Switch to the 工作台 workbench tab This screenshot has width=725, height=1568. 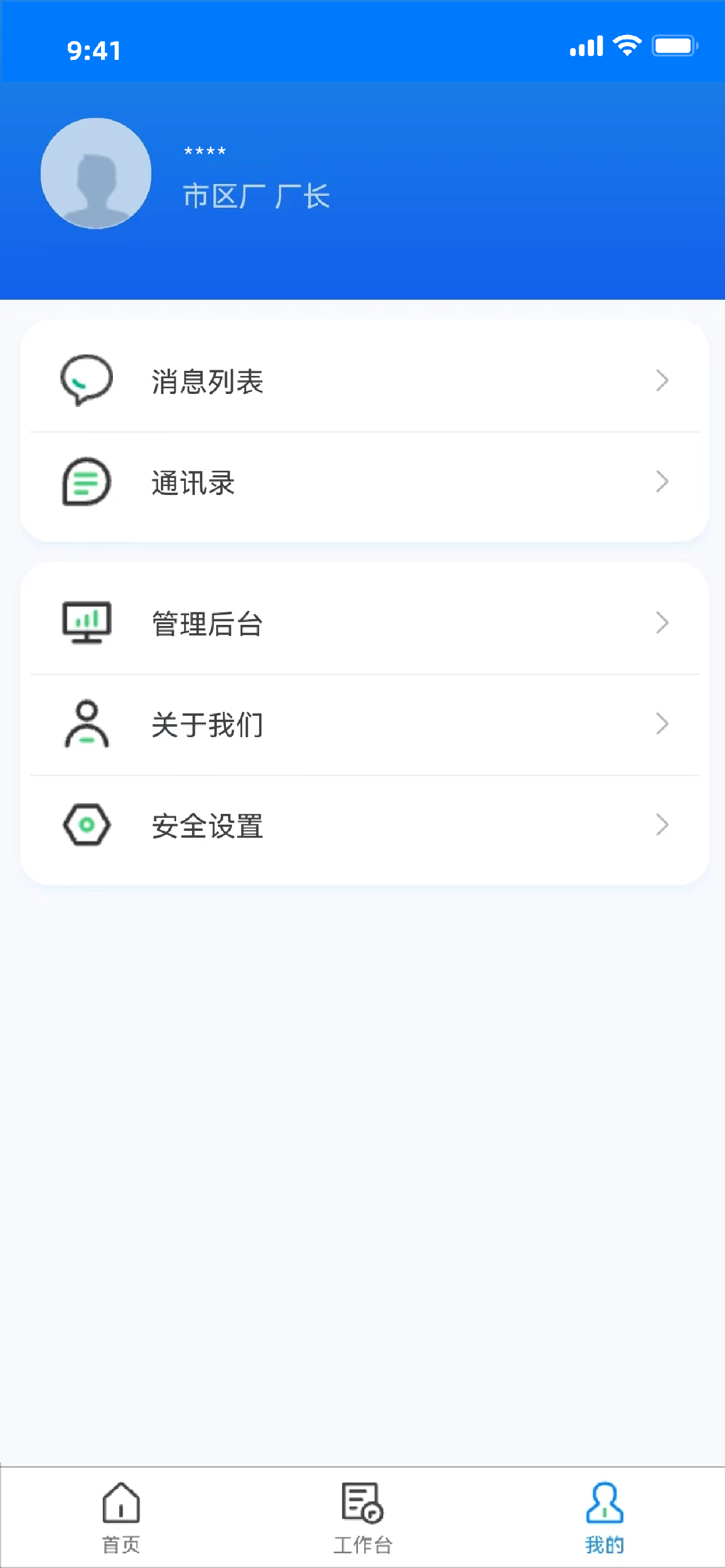pos(363,1517)
